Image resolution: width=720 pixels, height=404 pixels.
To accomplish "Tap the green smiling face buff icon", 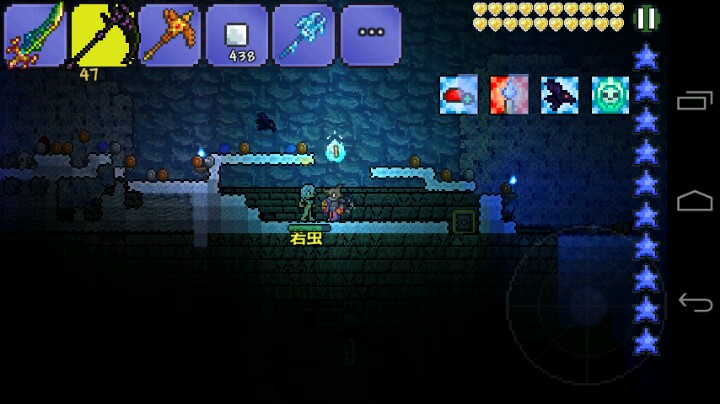I will [610, 95].
